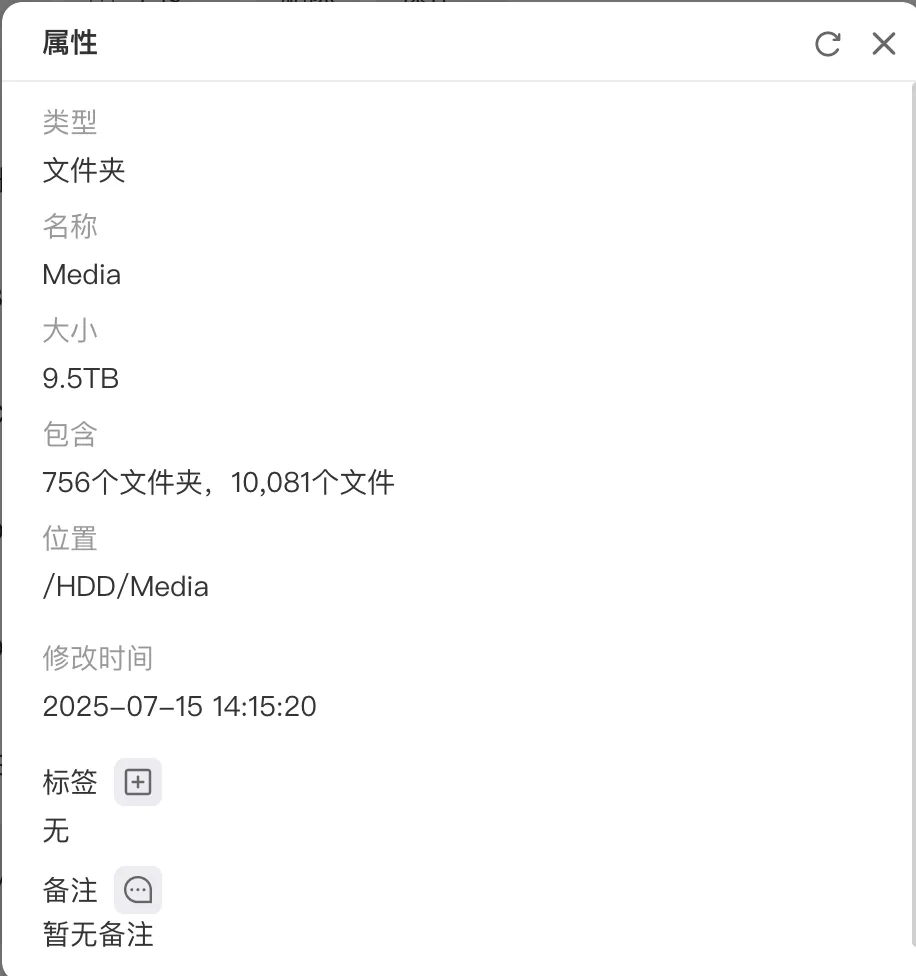The height and width of the screenshot is (976, 916).
Task: Click the folder name Media text
Action: click(81, 274)
